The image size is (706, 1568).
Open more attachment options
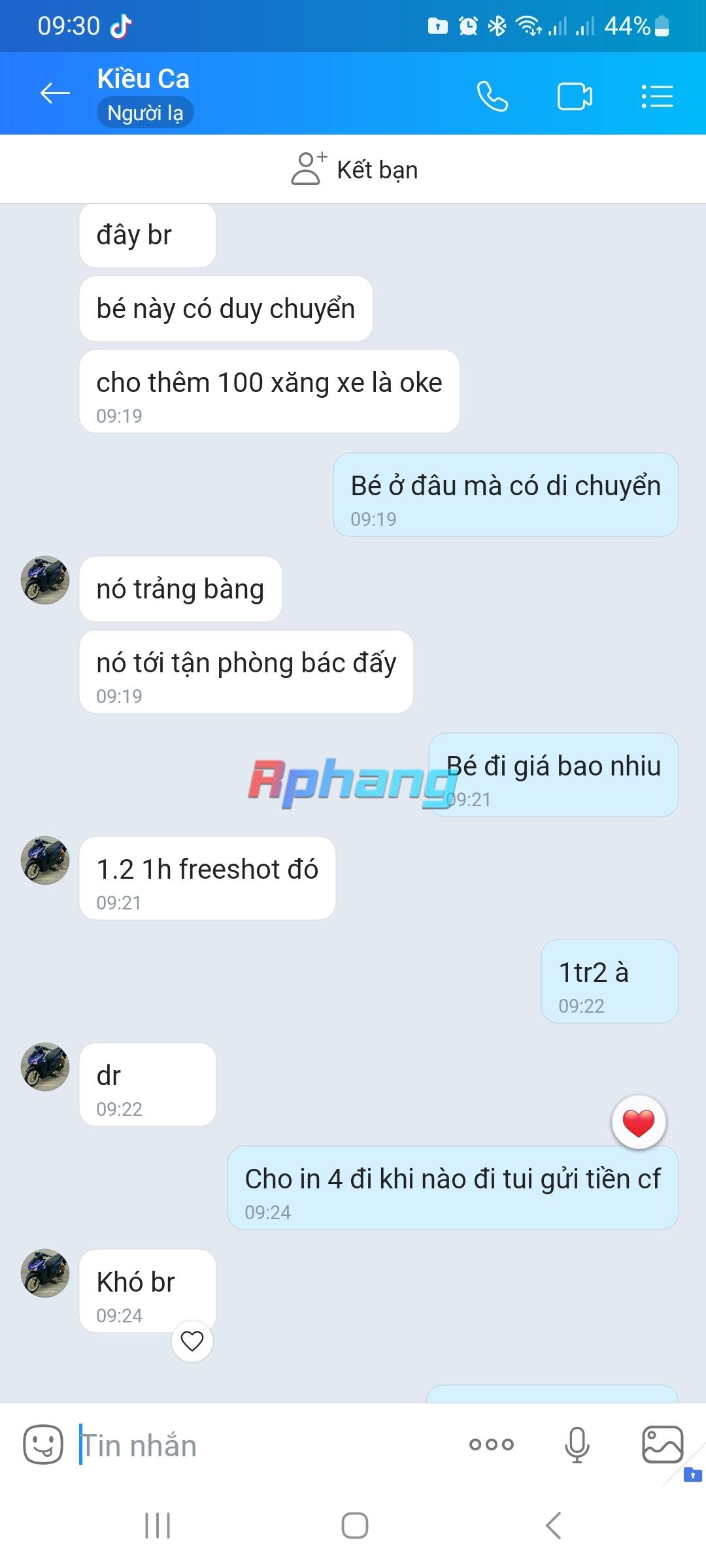(492, 1445)
